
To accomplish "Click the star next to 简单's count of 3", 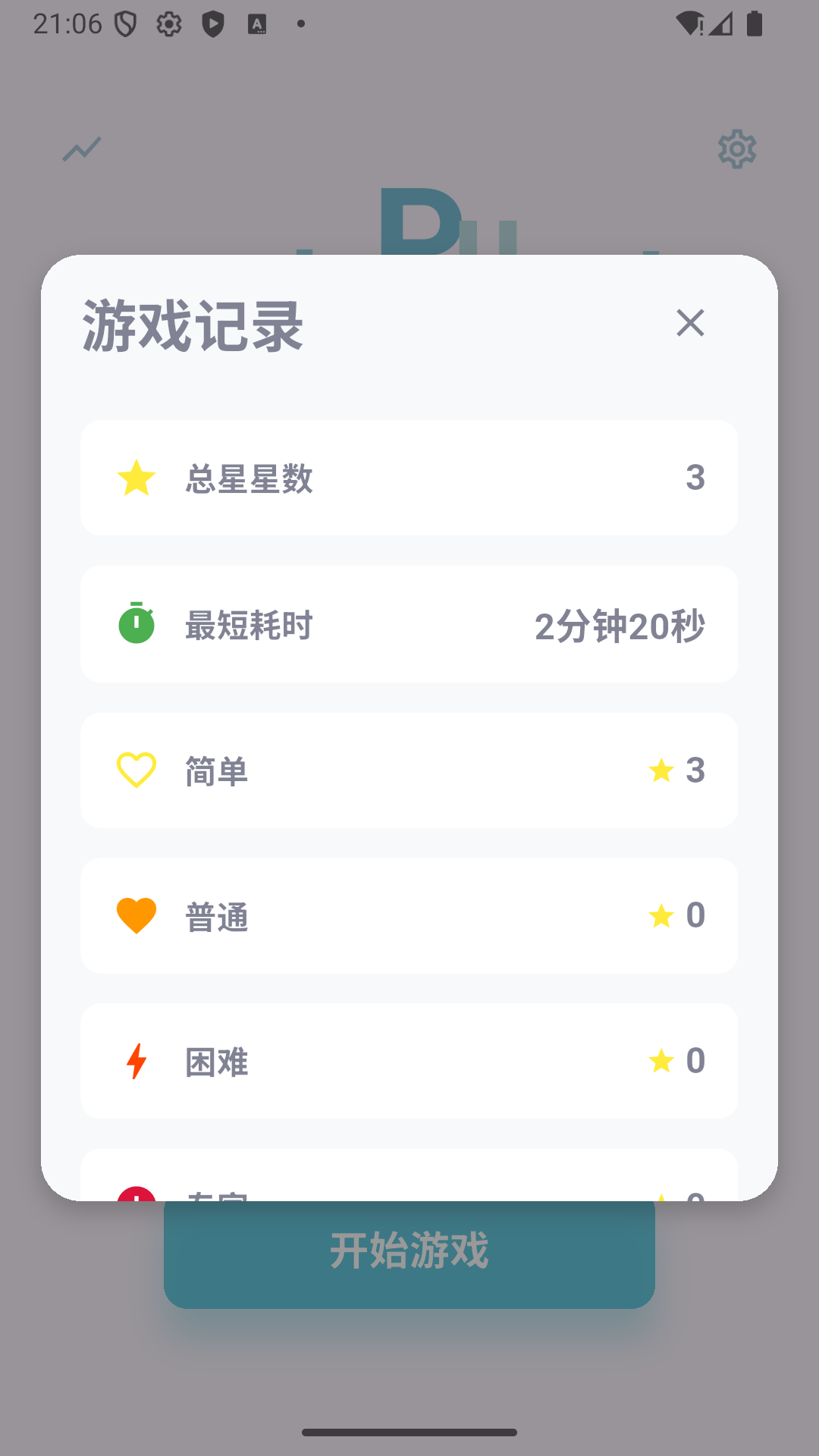I will tap(661, 770).
